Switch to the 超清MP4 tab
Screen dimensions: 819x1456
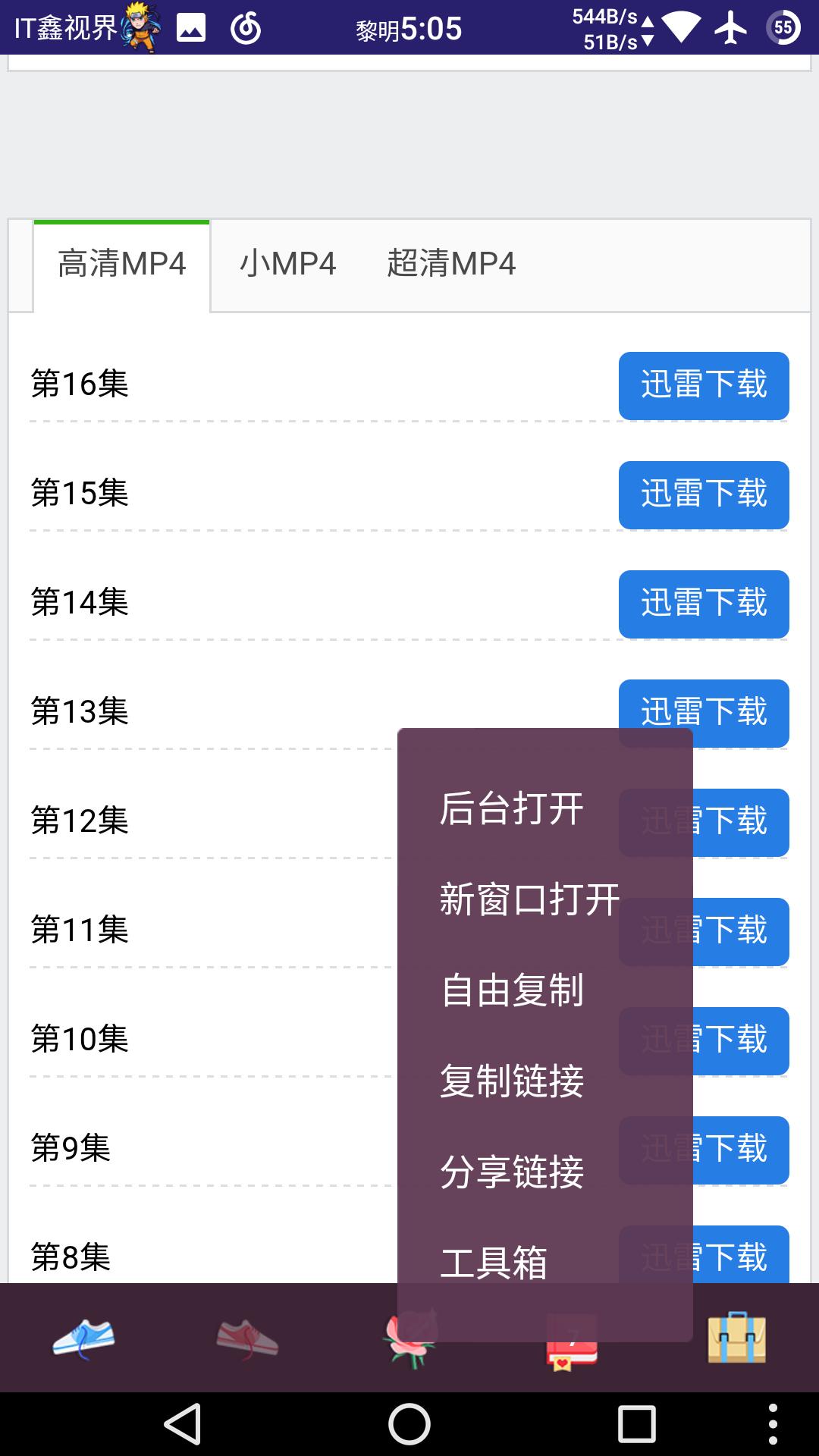(450, 264)
